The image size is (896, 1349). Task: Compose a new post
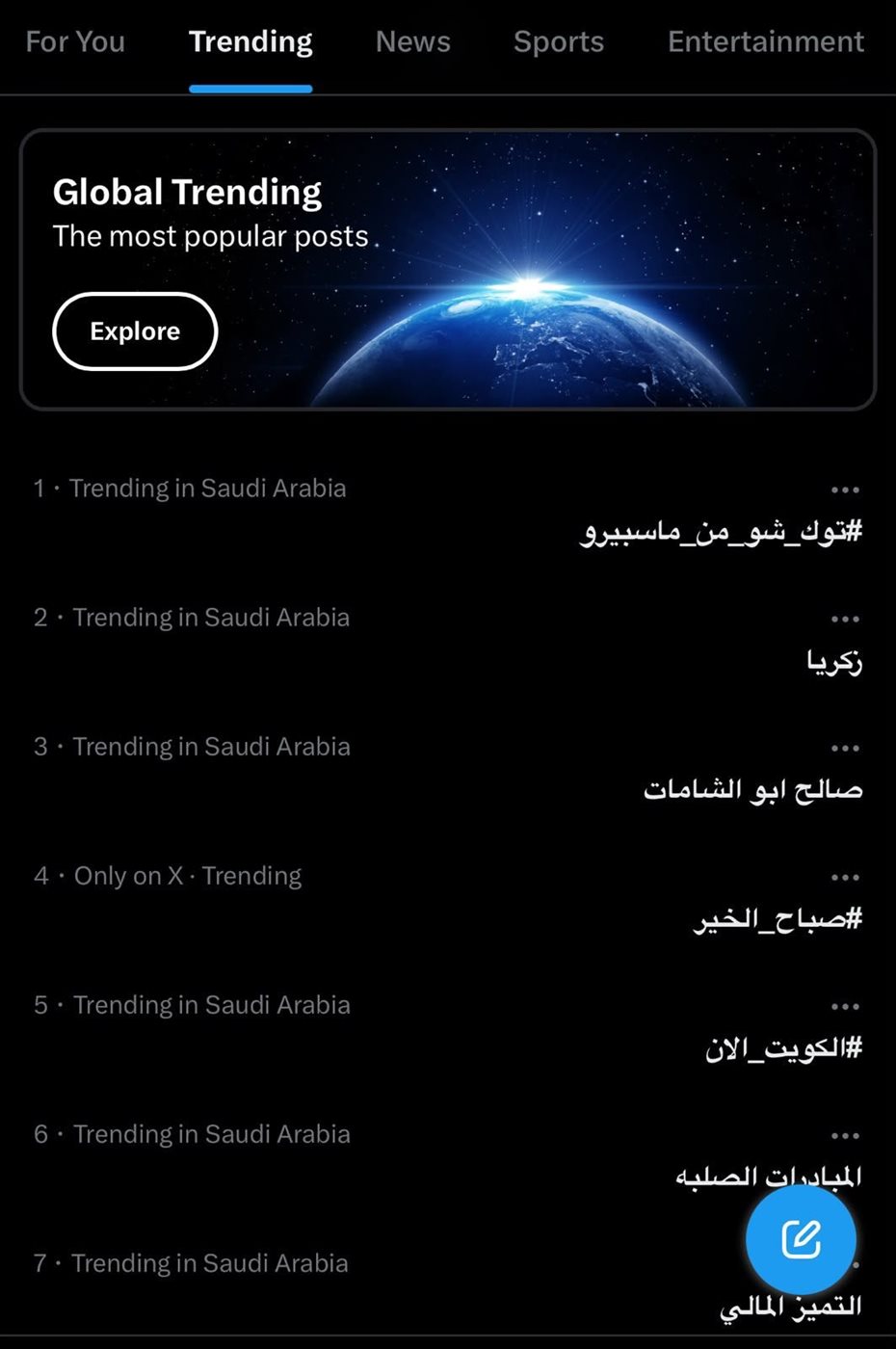(x=801, y=1240)
